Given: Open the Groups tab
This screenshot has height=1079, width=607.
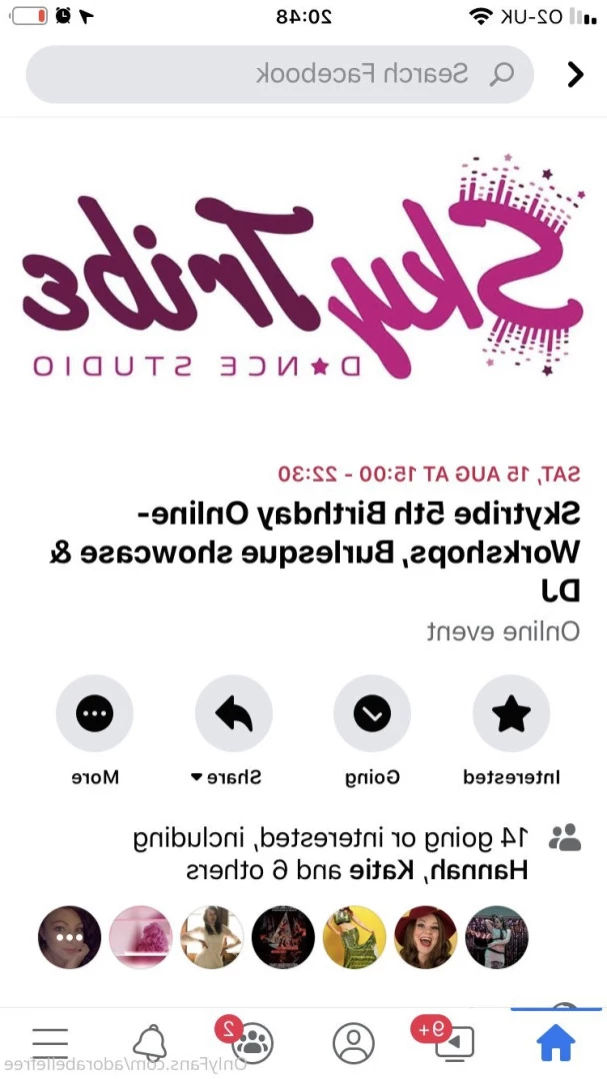Looking at the screenshot, I should point(252,1042).
